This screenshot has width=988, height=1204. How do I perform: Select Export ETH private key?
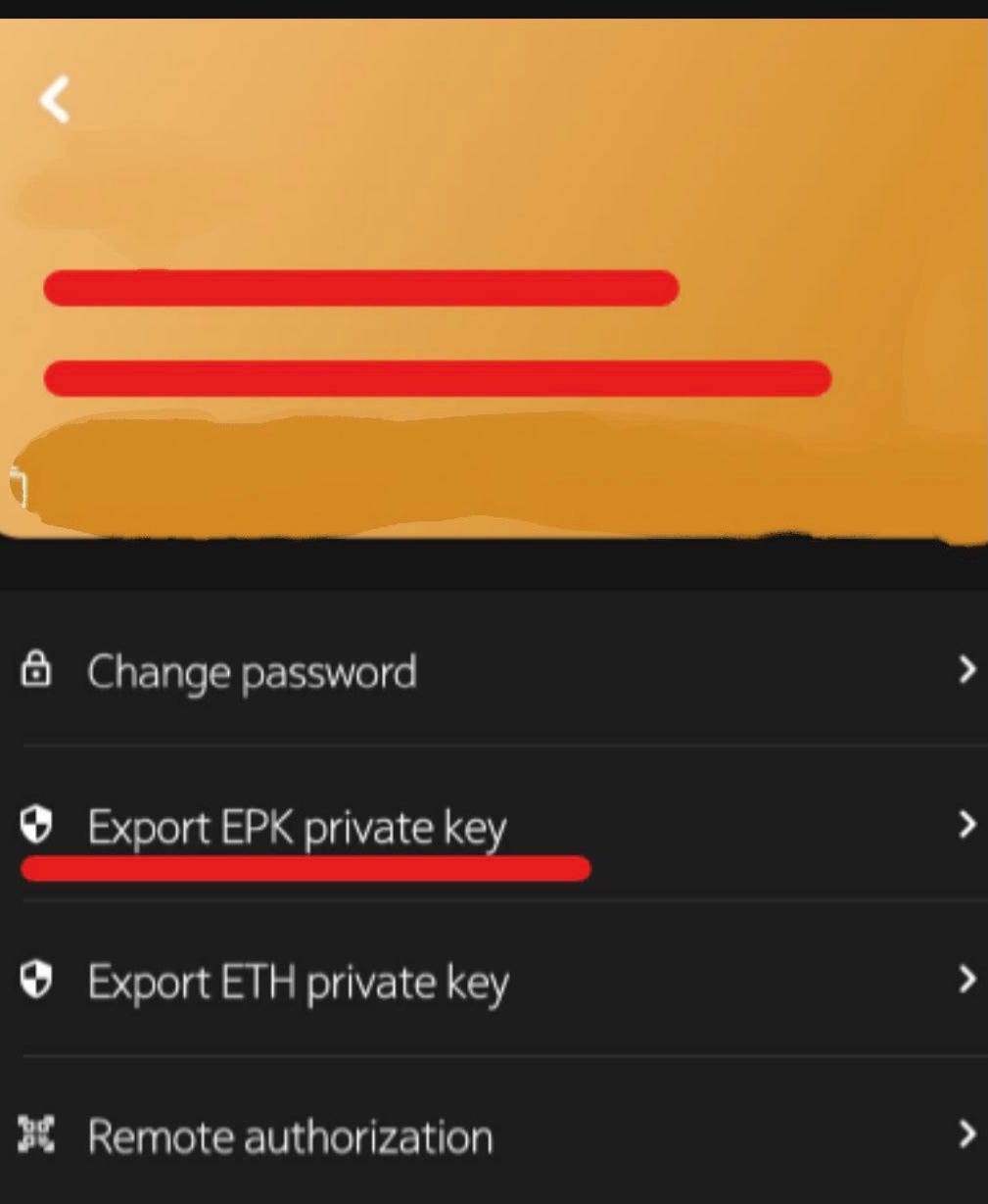(x=298, y=982)
